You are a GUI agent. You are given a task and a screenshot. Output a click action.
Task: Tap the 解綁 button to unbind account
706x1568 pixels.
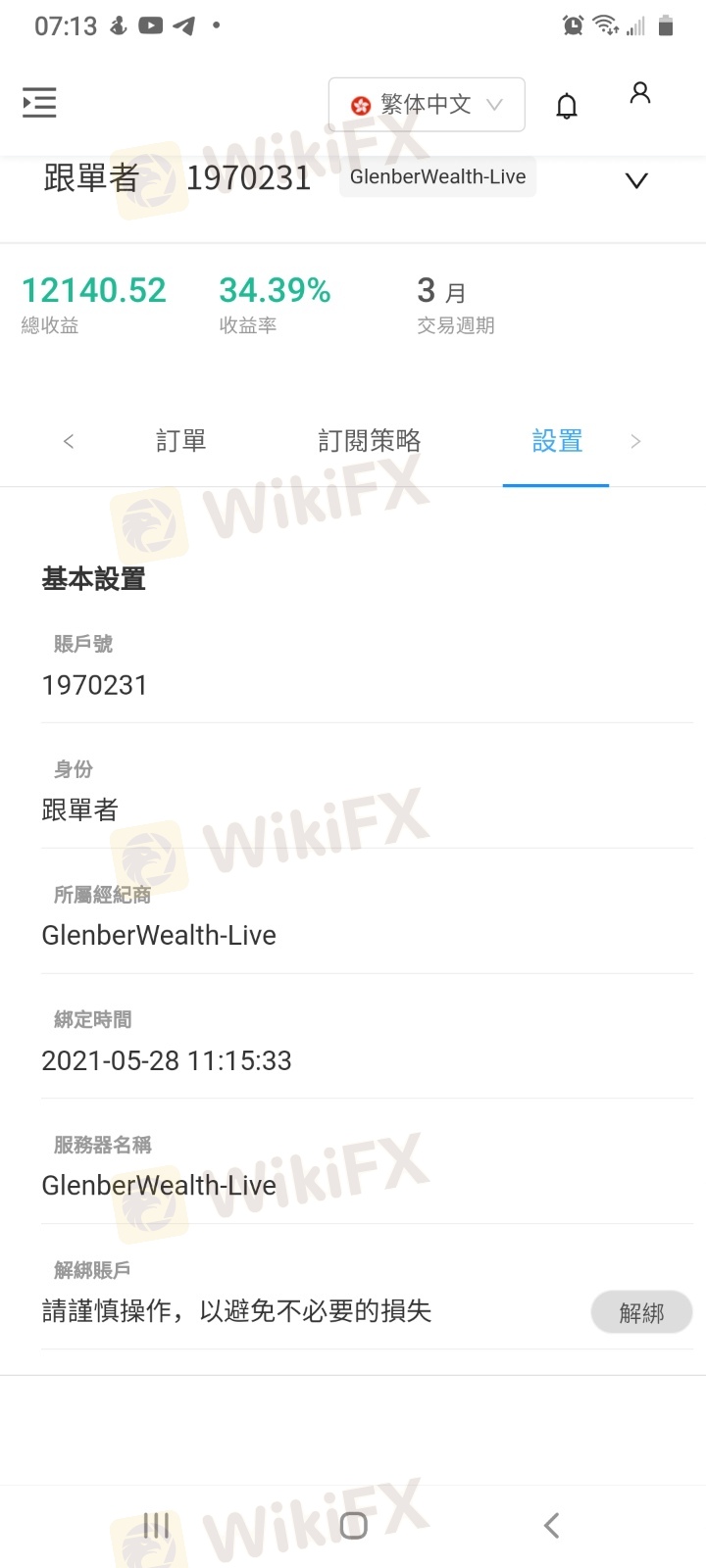pos(641,1312)
